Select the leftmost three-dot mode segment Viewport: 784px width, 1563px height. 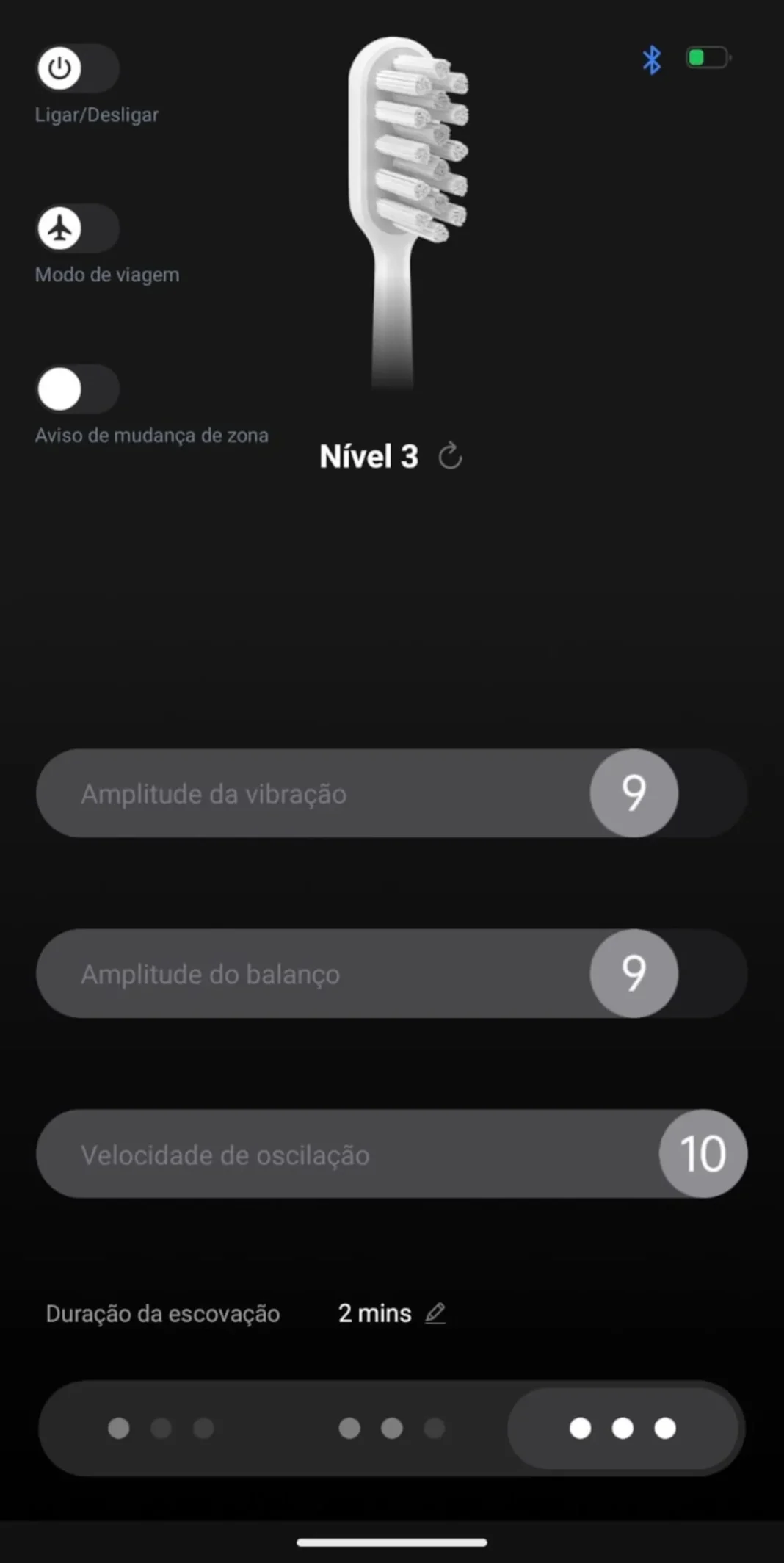(x=161, y=1423)
